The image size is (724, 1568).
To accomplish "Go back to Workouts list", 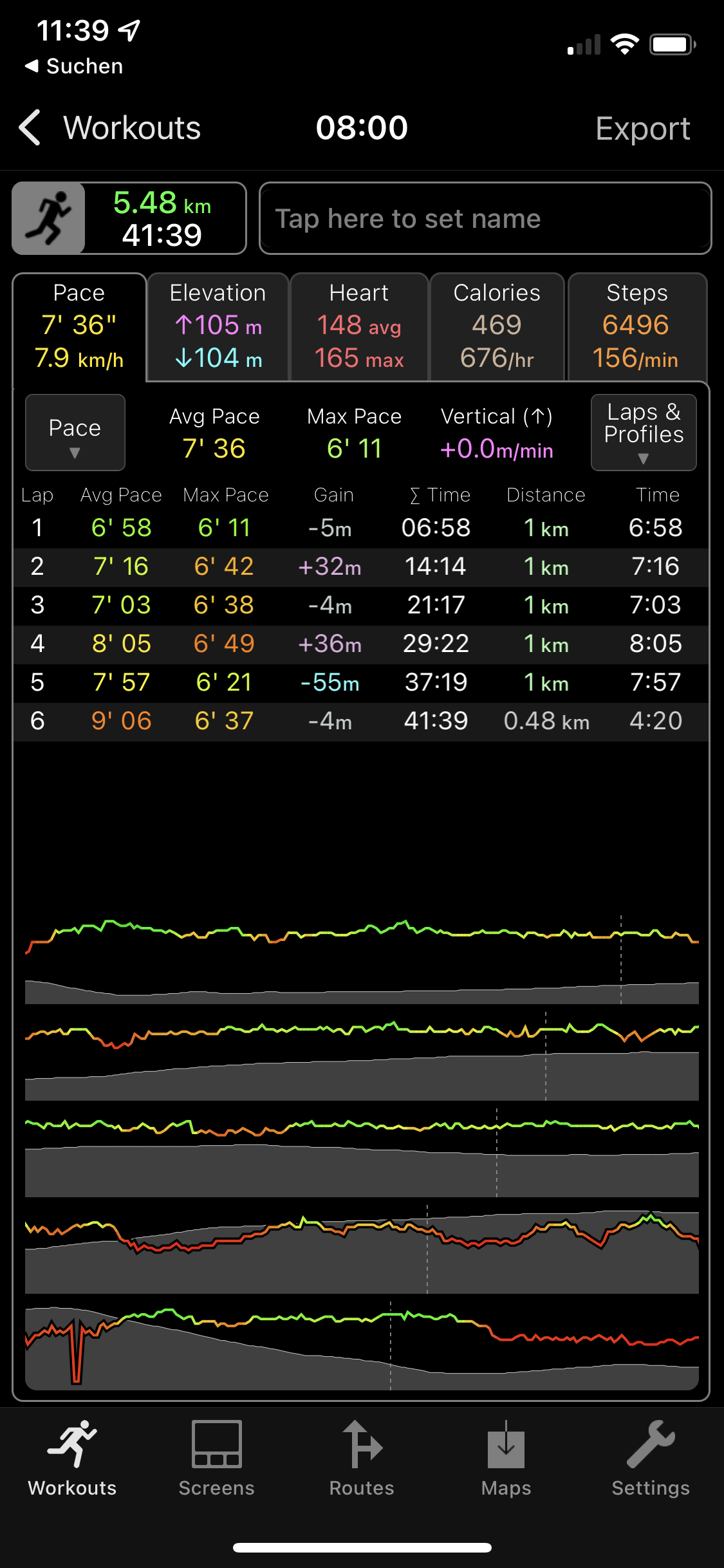I will 109,127.
